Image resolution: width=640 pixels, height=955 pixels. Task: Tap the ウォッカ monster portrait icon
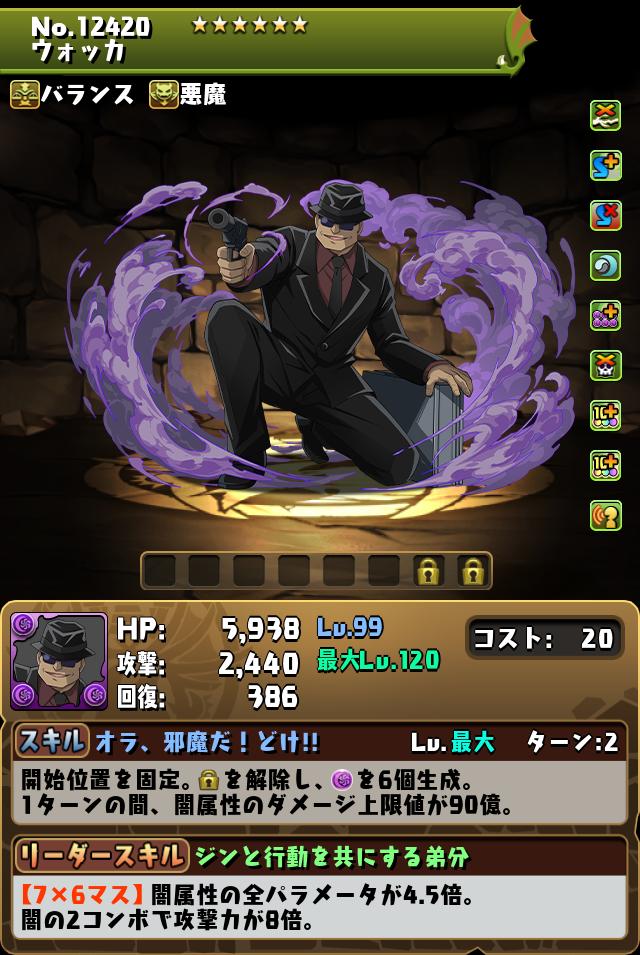(x=59, y=661)
